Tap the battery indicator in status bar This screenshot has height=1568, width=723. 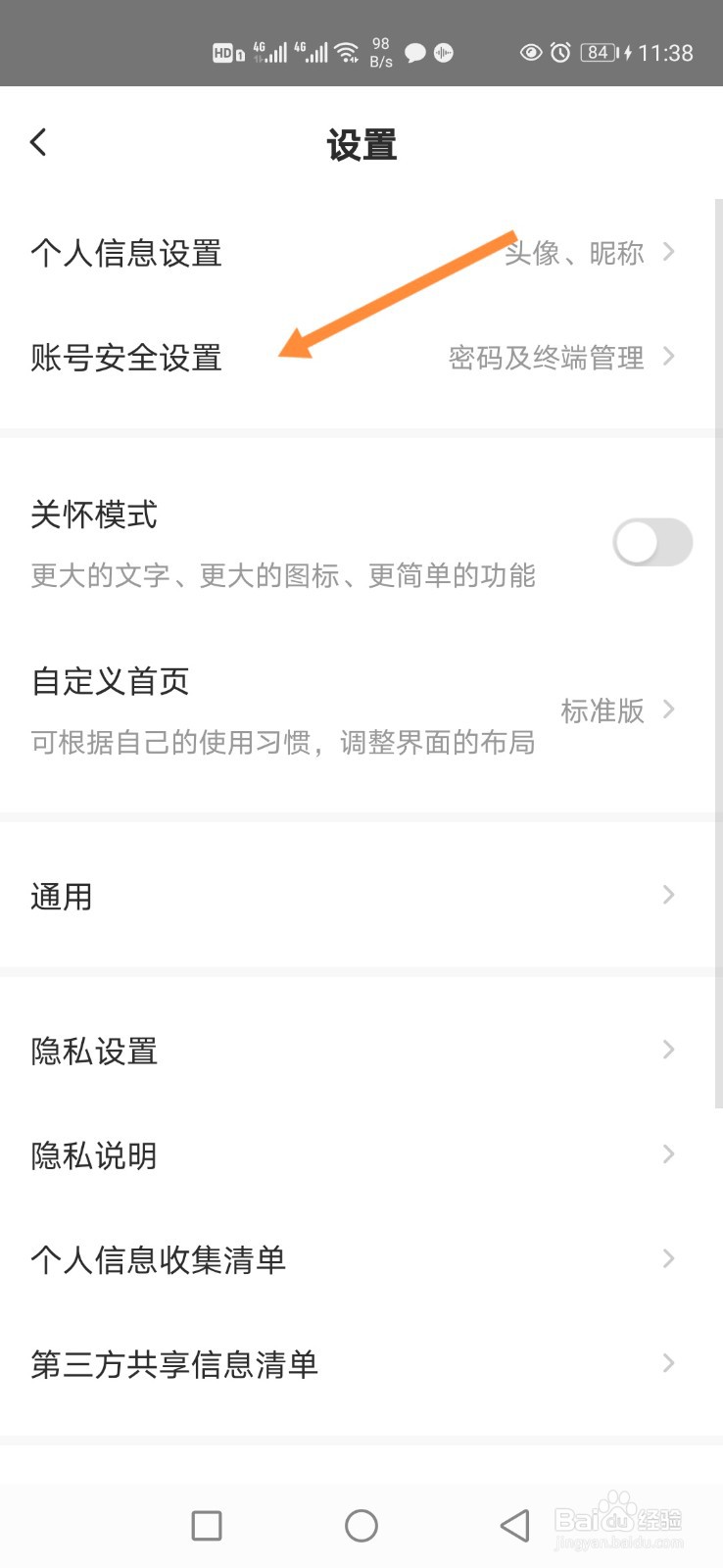click(x=600, y=52)
